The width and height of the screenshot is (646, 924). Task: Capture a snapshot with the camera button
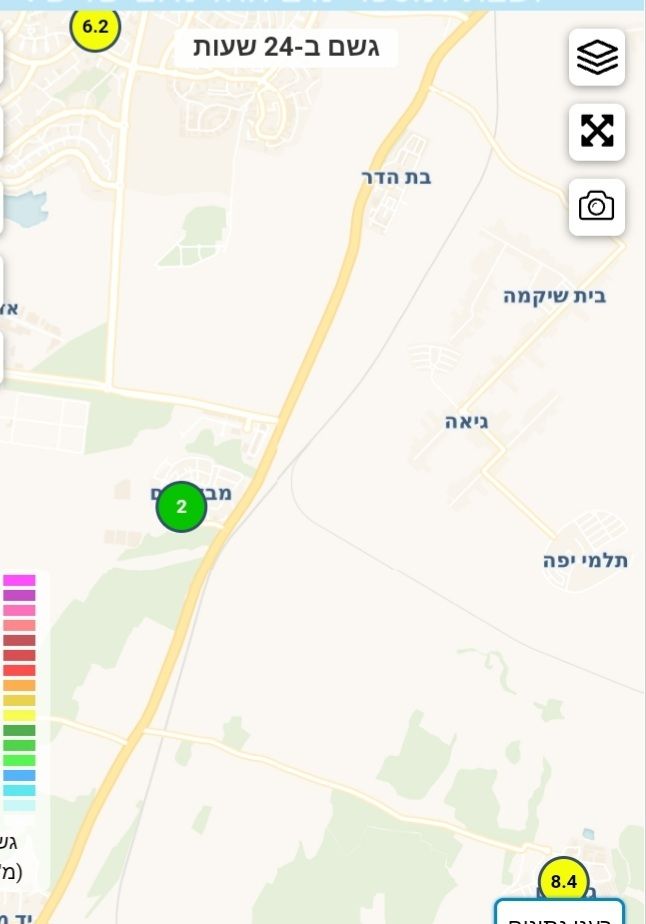click(597, 207)
